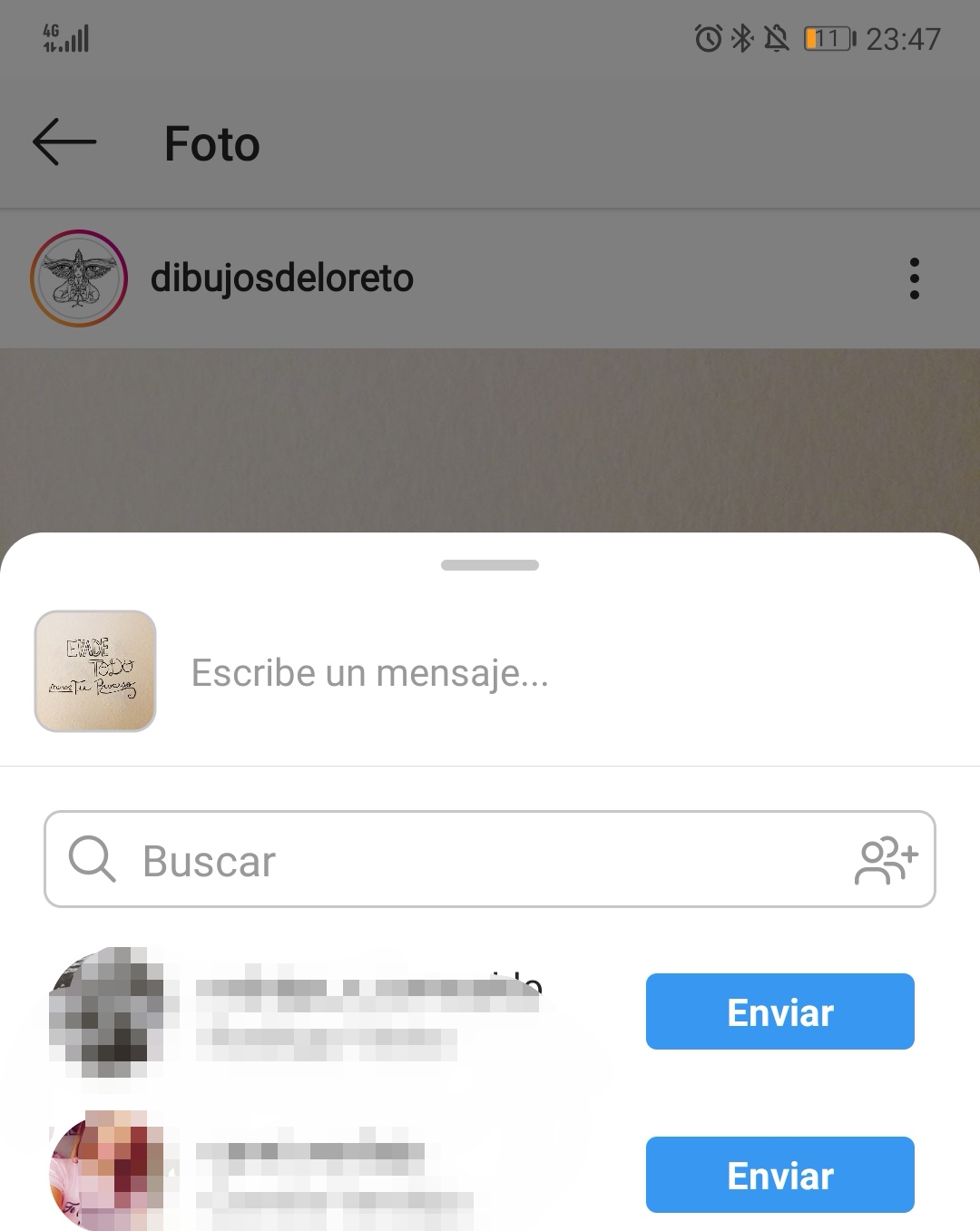Send the post to the second contact
980x1231 pixels.
point(779,1175)
